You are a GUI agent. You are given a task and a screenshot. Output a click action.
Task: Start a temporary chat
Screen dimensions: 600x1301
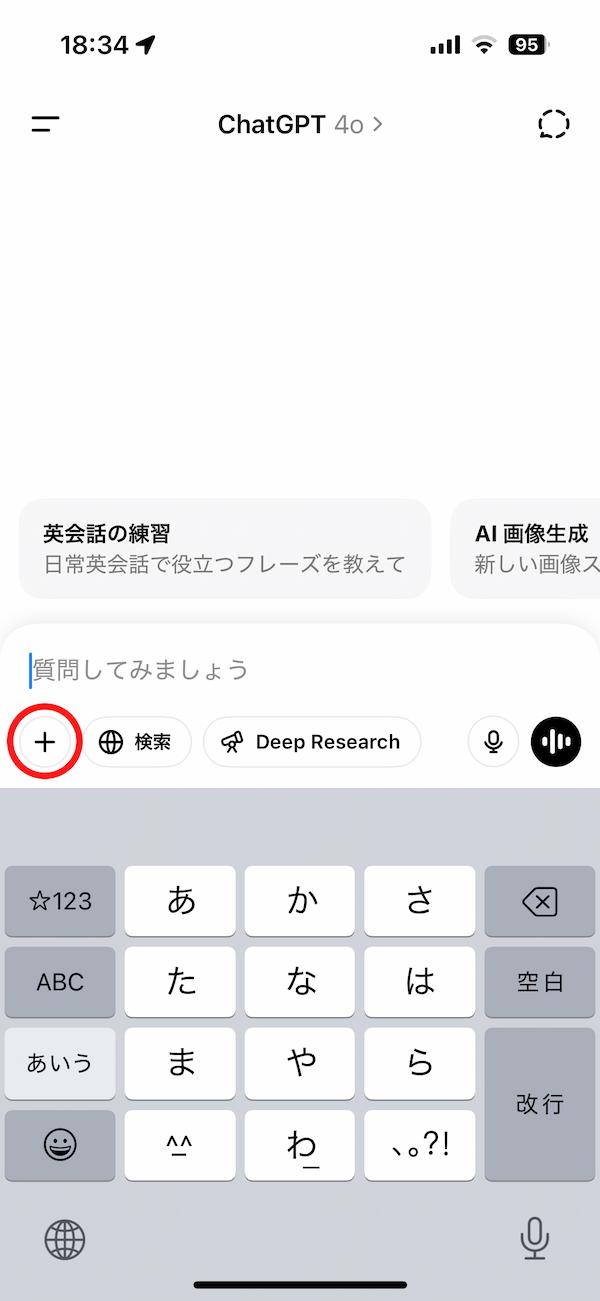553,124
